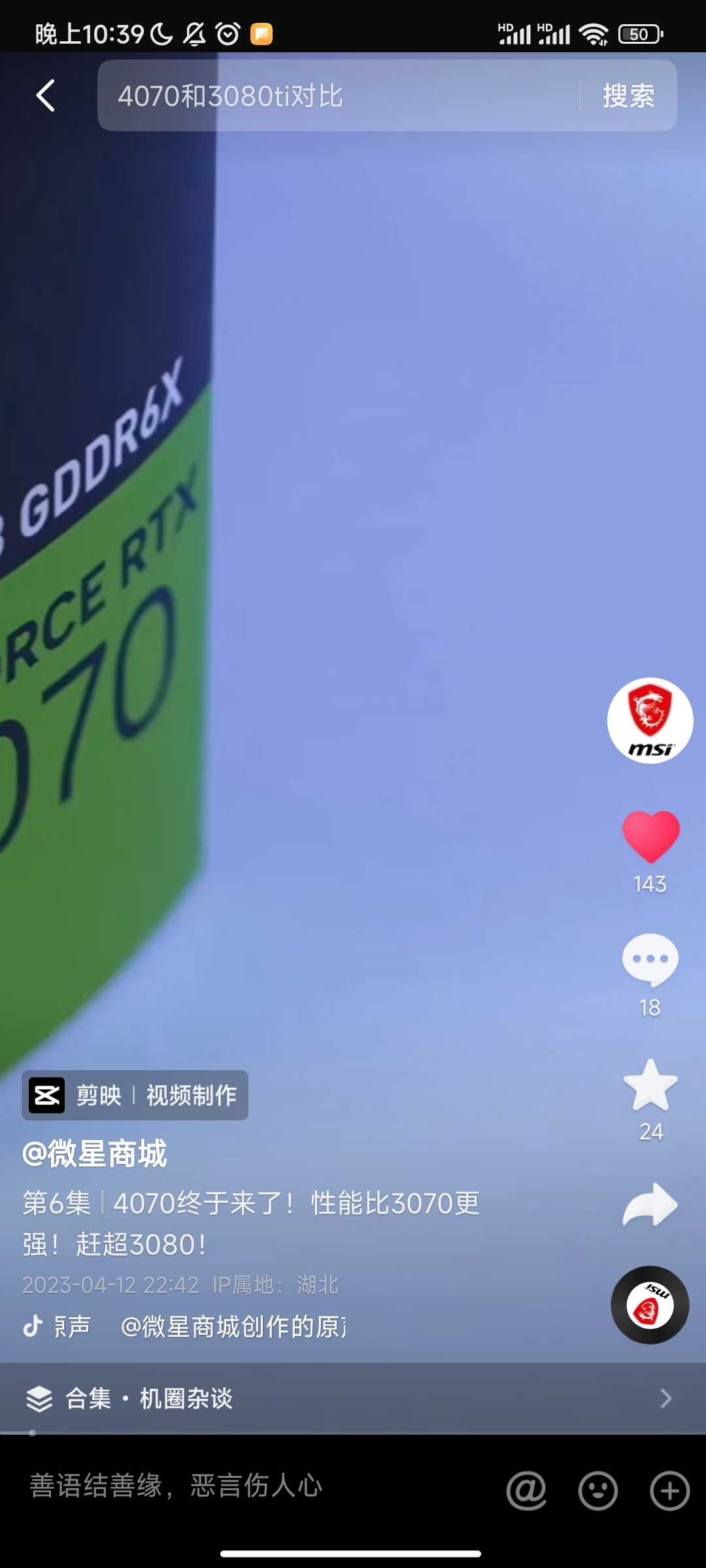Go back using the top-left arrow
Image resolution: width=706 pixels, height=1568 pixels.
[x=46, y=96]
